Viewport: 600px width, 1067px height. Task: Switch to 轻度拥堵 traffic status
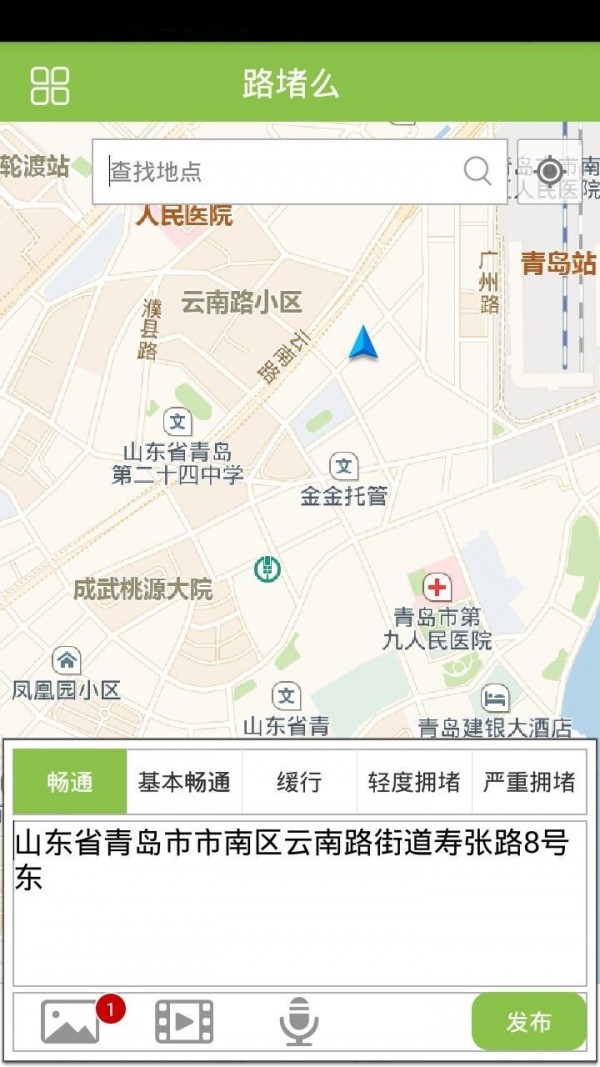click(x=414, y=781)
